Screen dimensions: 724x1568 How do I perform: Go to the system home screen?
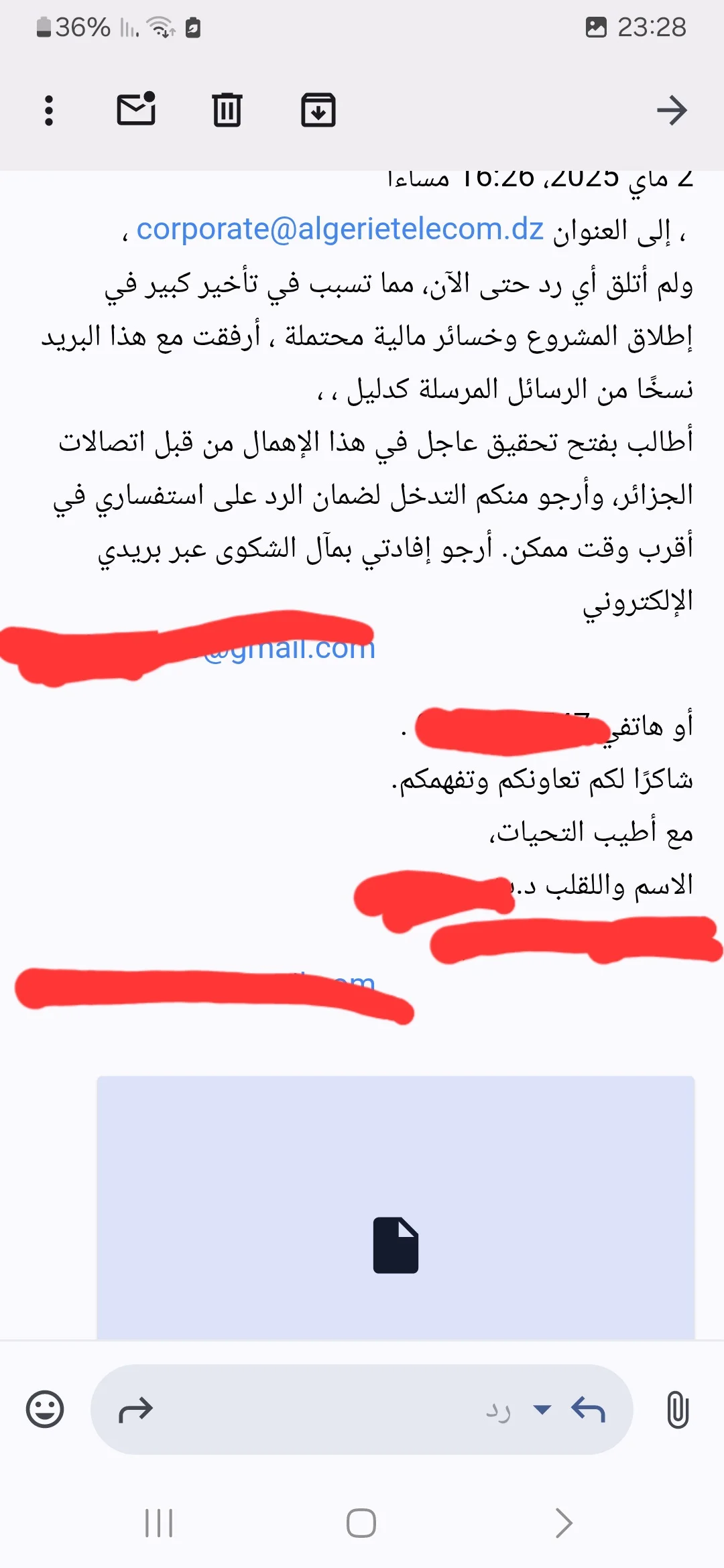(x=361, y=1523)
